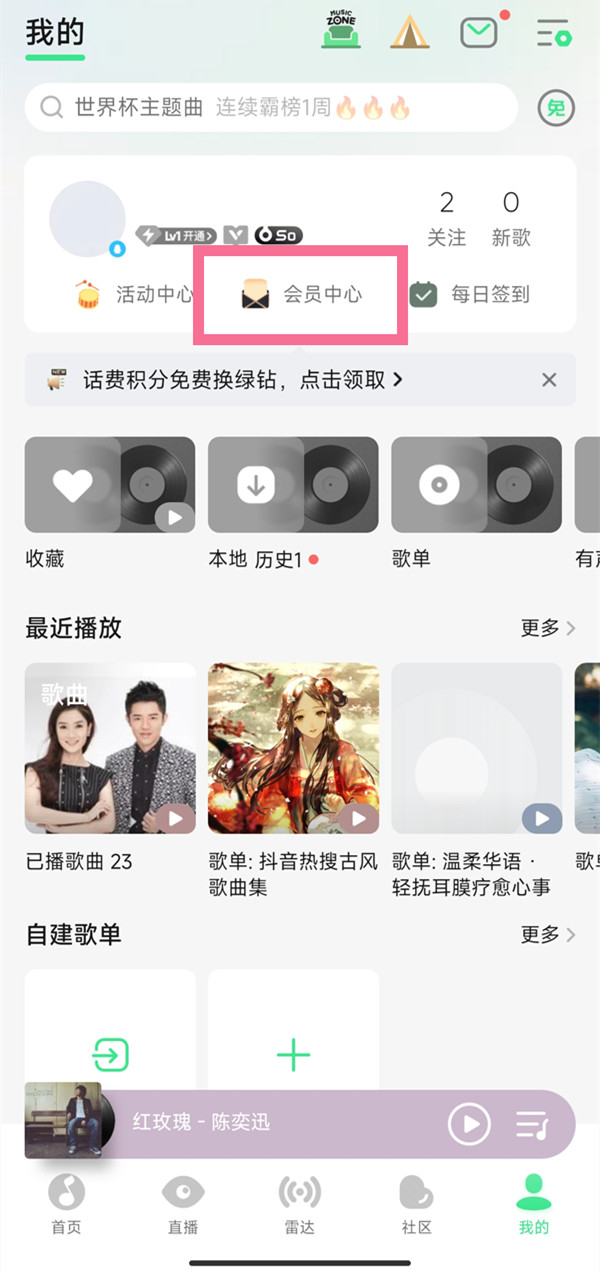Play the song 红玫瑰 in mini player

[468, 1124]
